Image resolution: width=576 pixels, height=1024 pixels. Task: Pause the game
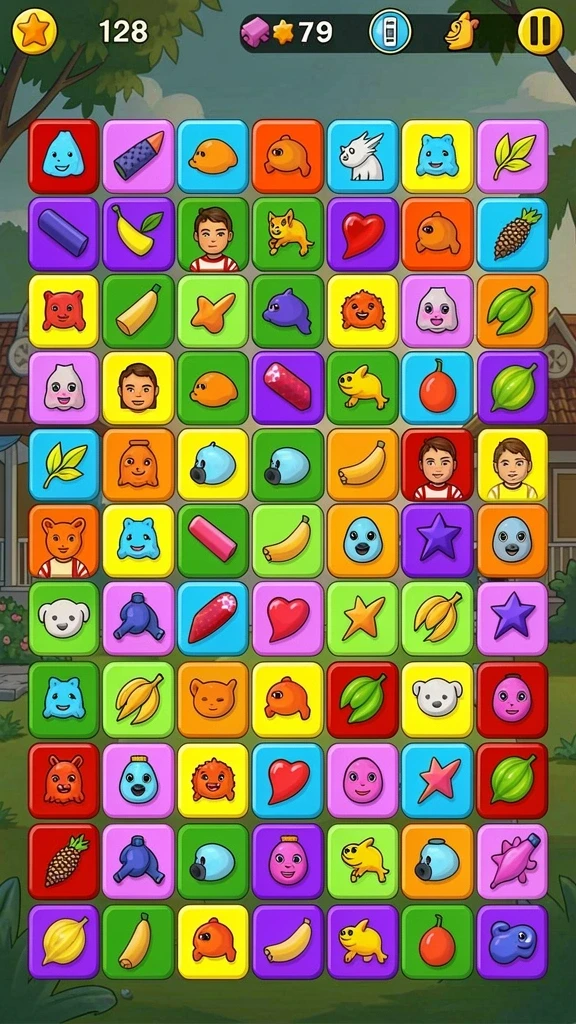(540, 31)
